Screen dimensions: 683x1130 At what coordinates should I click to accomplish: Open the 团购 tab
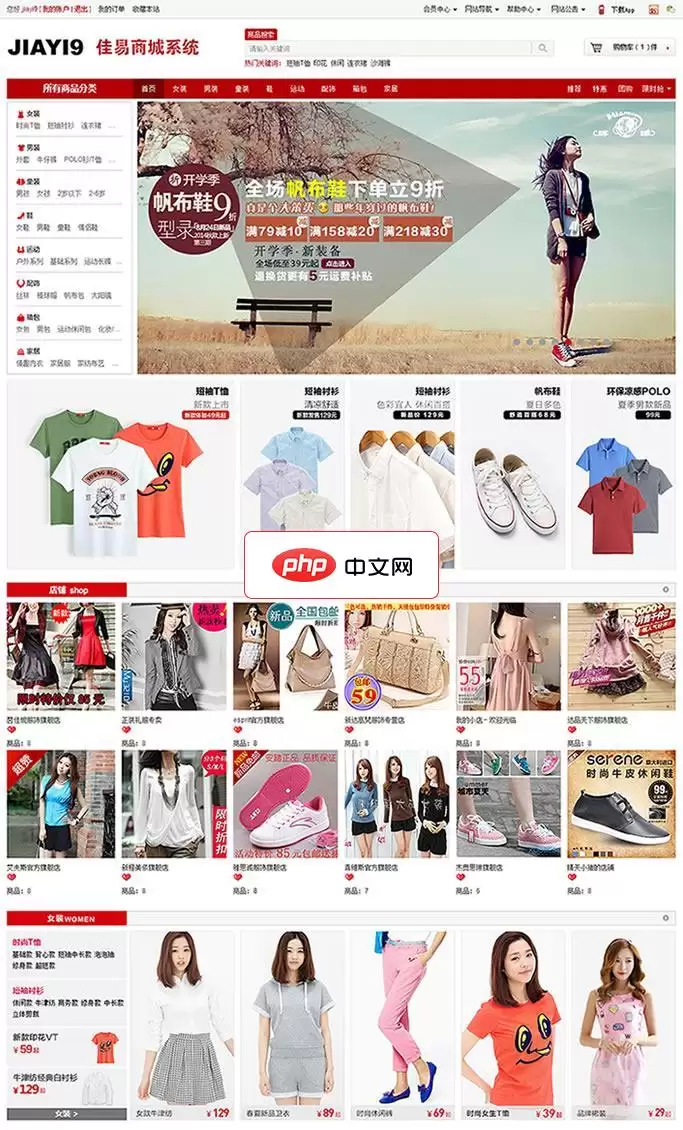click(x=625, y=89)
